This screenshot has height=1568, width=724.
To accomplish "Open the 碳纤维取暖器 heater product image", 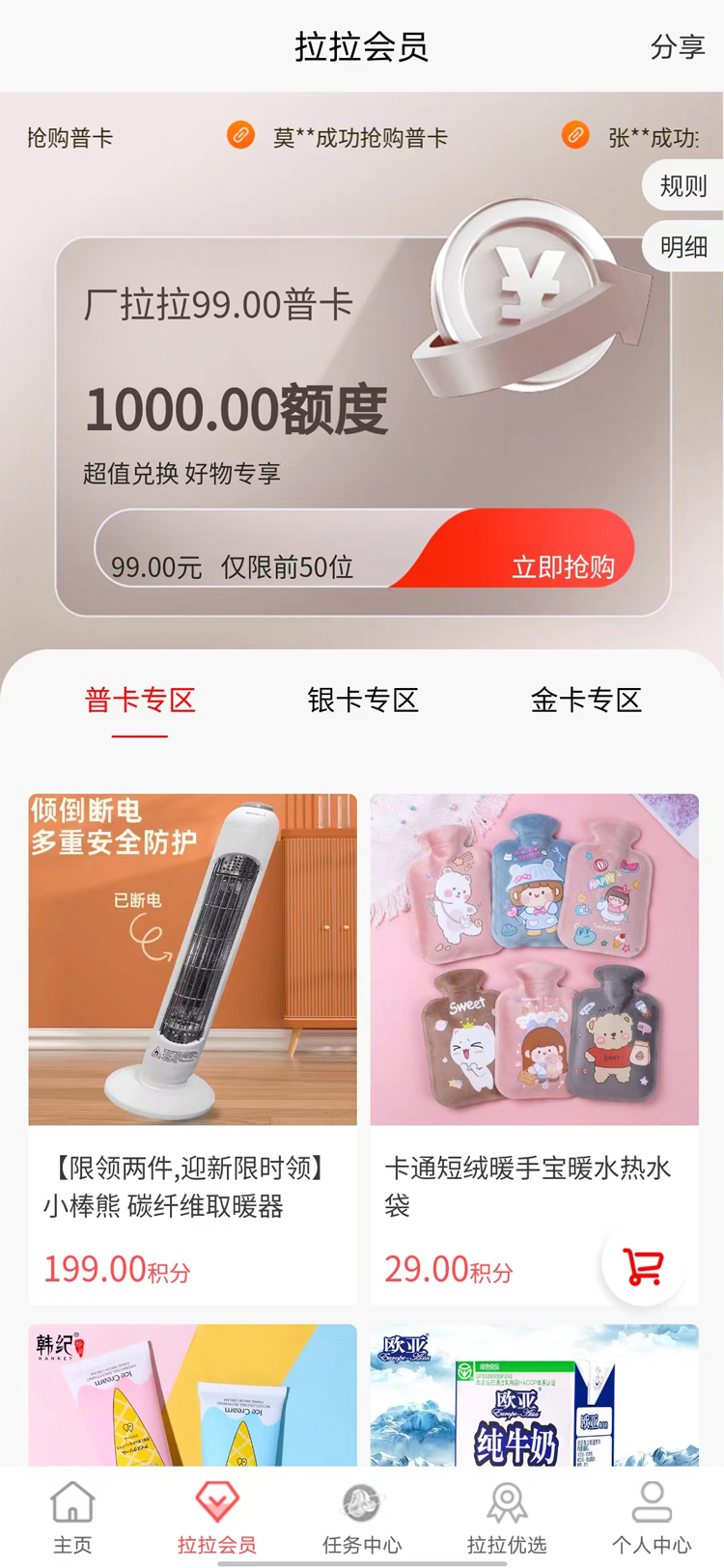I will (192, 960).
